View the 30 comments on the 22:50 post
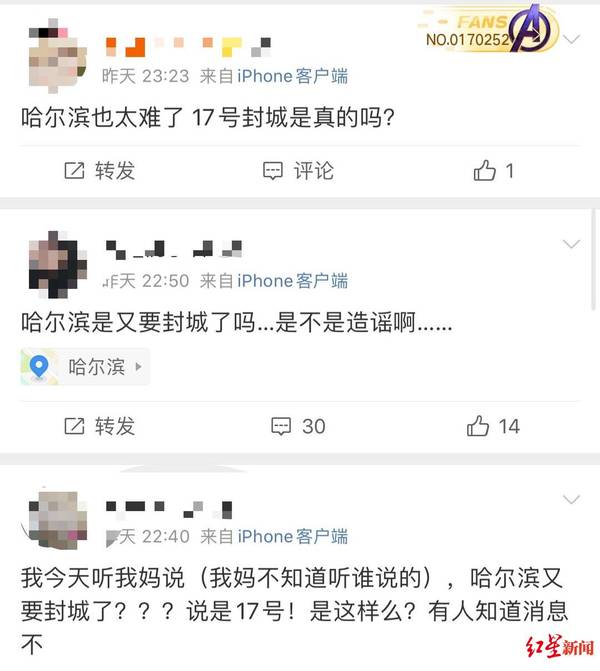 coord(298,426)
